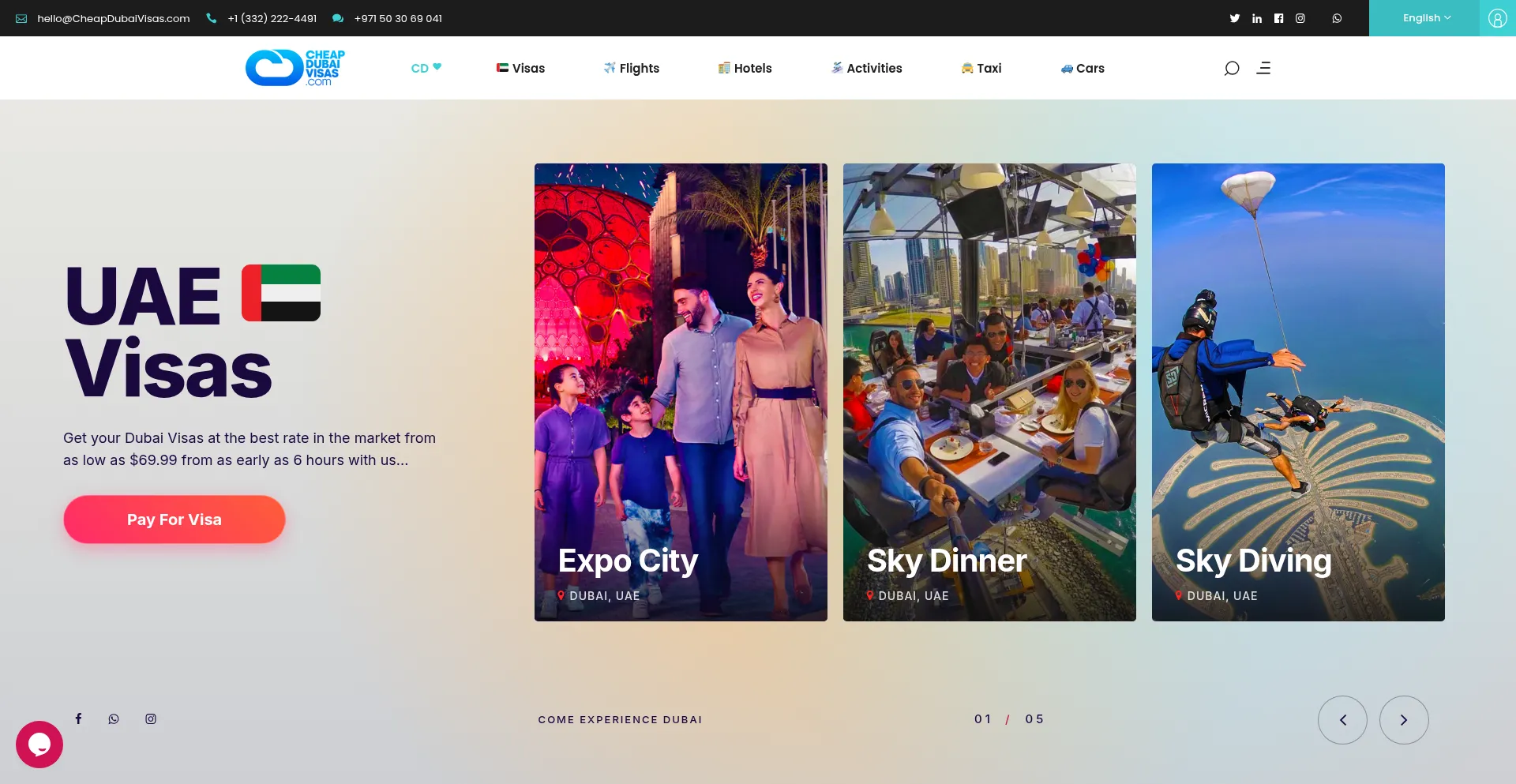
Task: Open the Sky Dinner card
Action: click(x=989, y=392)
